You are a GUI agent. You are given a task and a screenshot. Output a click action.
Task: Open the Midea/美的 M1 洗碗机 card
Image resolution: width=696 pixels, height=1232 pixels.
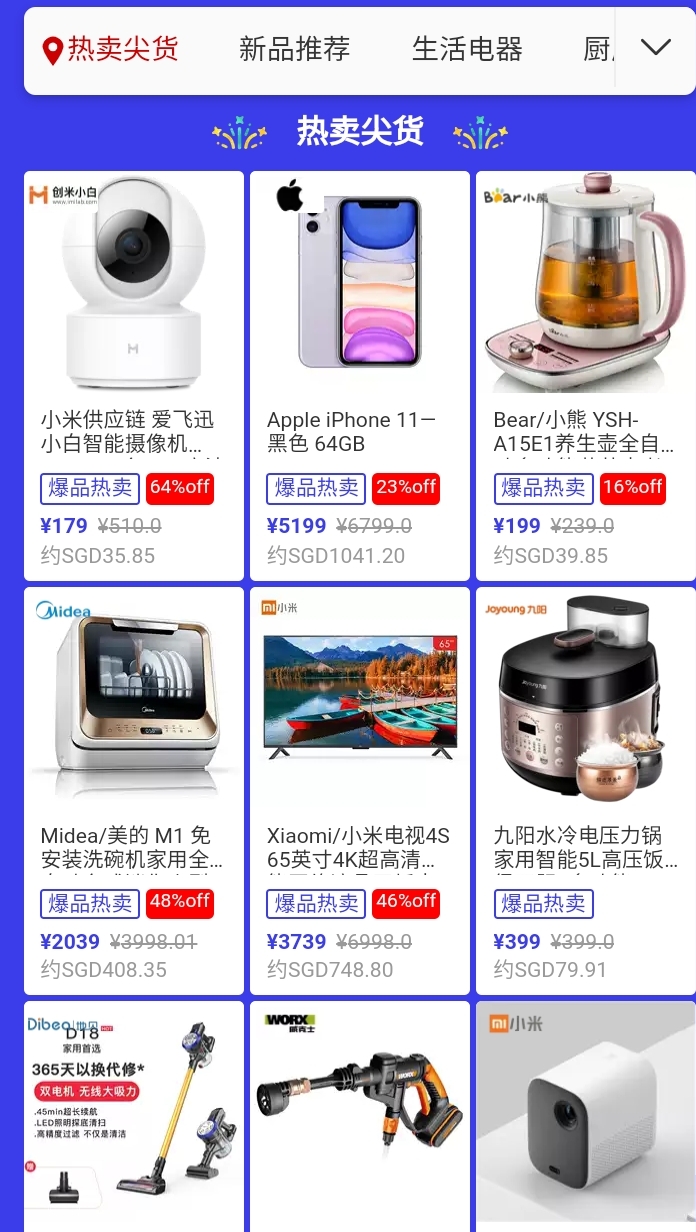(x=134, y=790)
